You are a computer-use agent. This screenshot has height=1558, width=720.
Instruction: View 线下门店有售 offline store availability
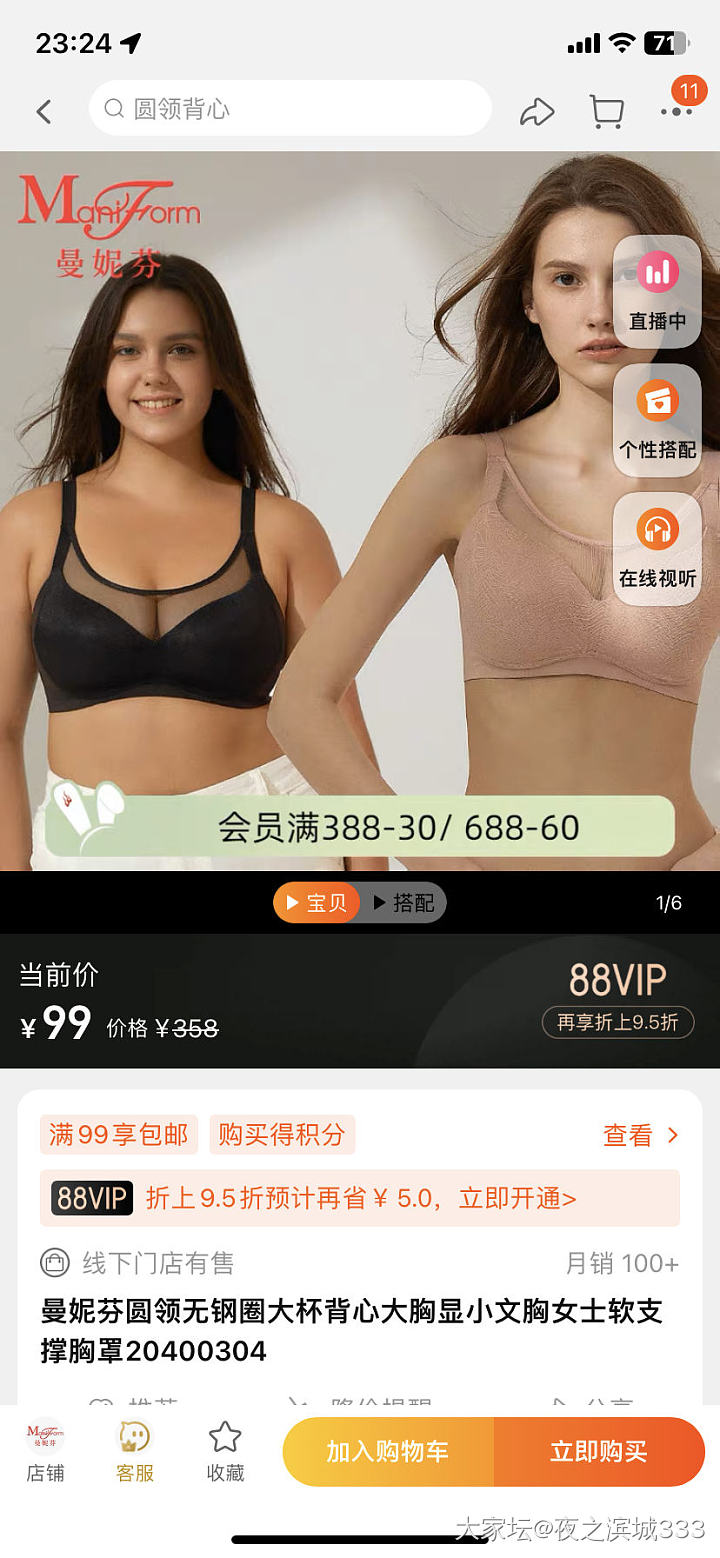tap(138, 1263)
